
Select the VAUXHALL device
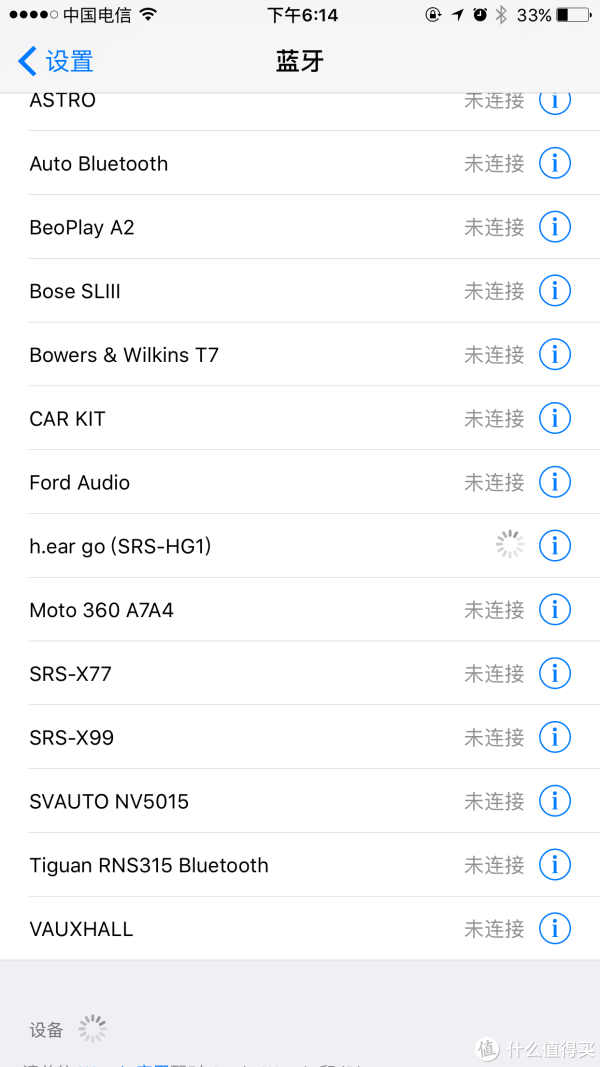pos(300,929)
